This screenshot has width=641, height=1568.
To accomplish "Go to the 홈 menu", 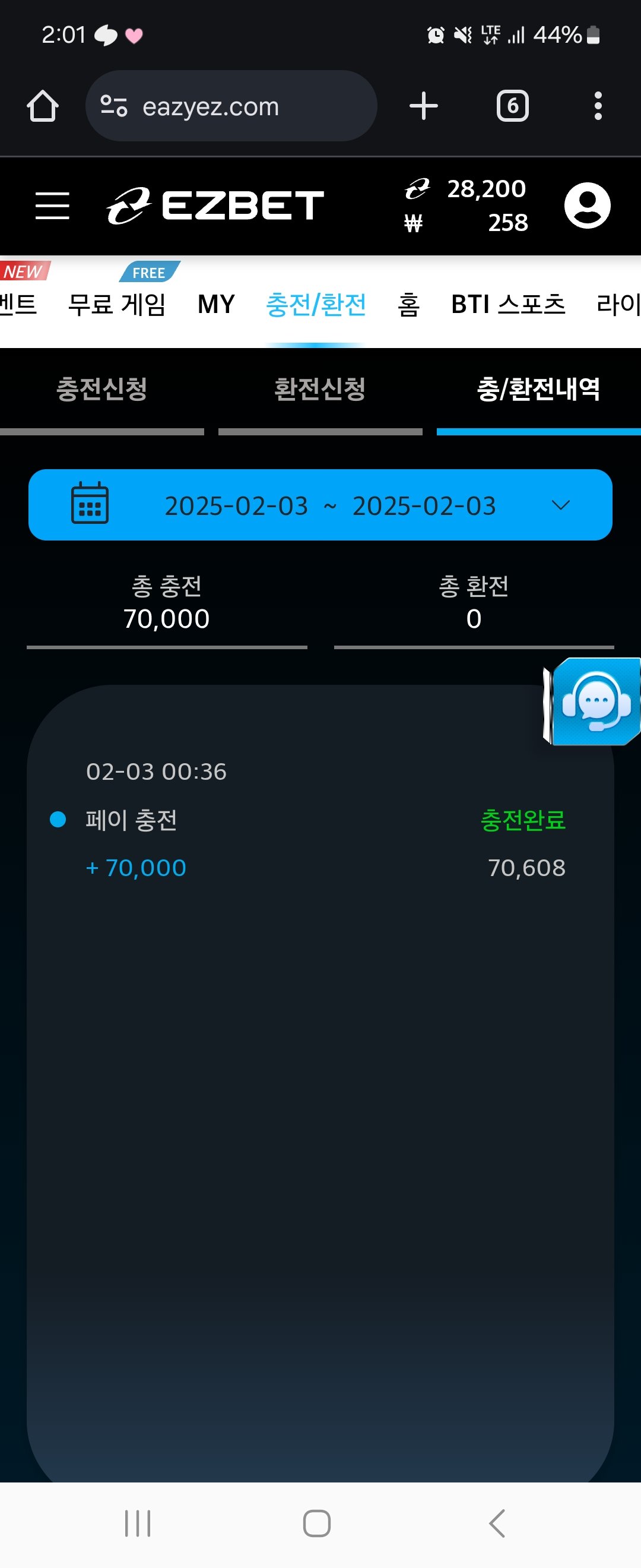I will 408,303.
